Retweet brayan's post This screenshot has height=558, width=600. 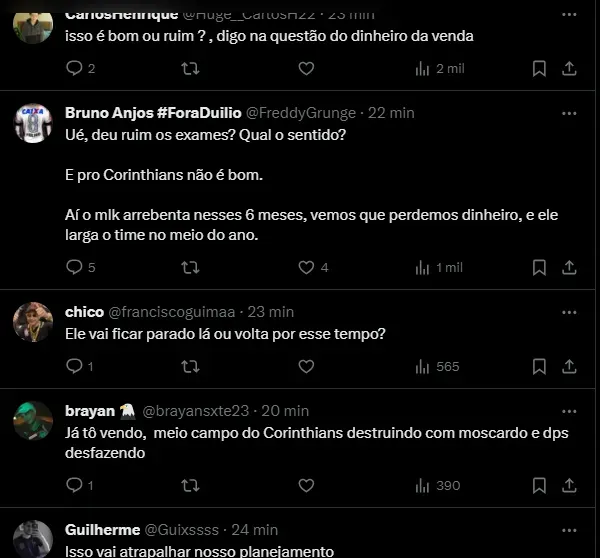(189, 485)
